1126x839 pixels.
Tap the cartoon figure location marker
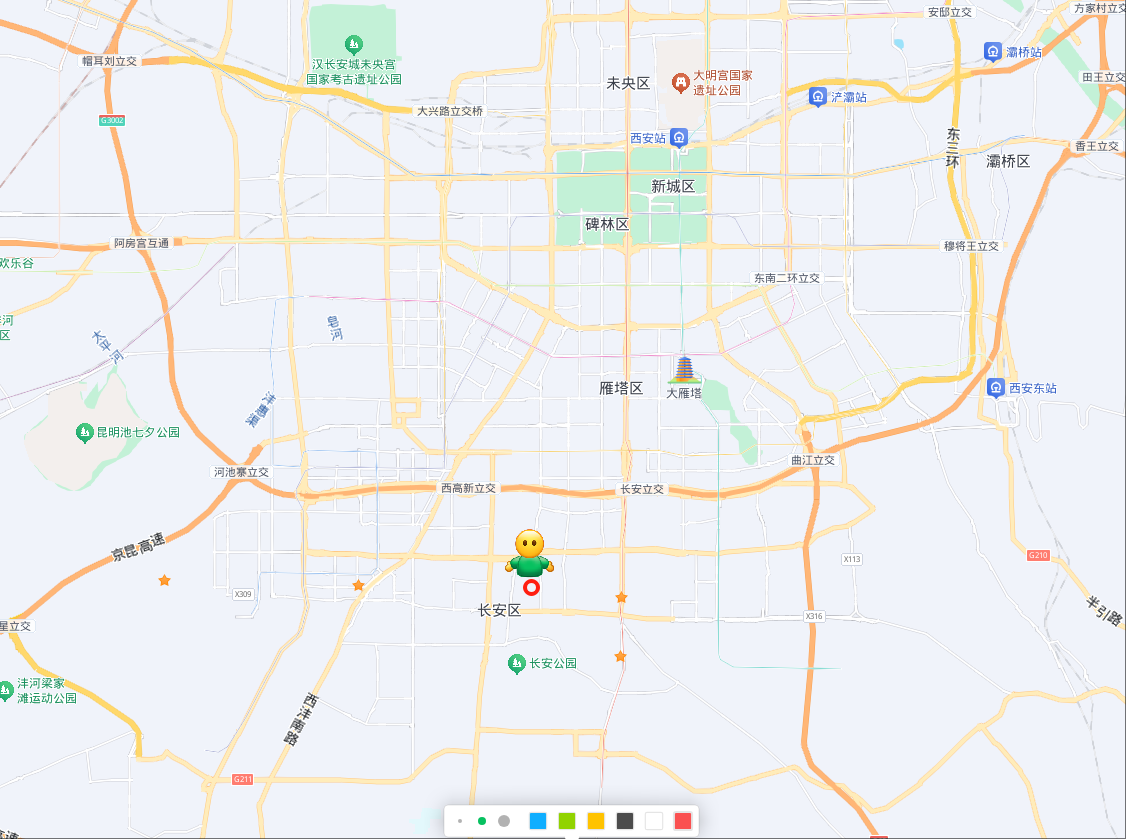530,553
